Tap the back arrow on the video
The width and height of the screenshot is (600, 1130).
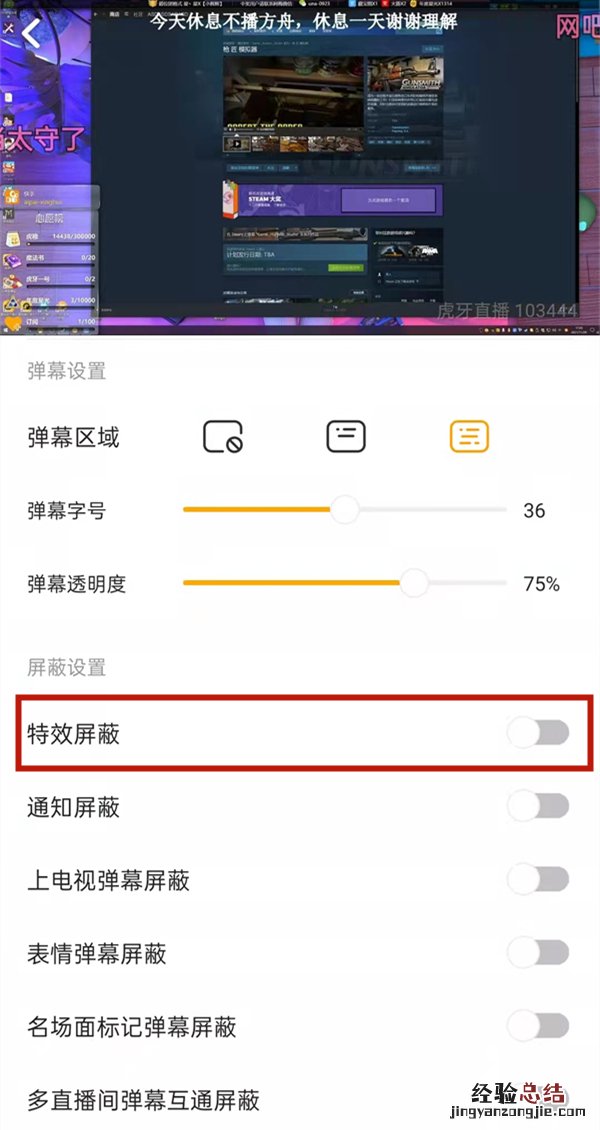pos(32,33)
